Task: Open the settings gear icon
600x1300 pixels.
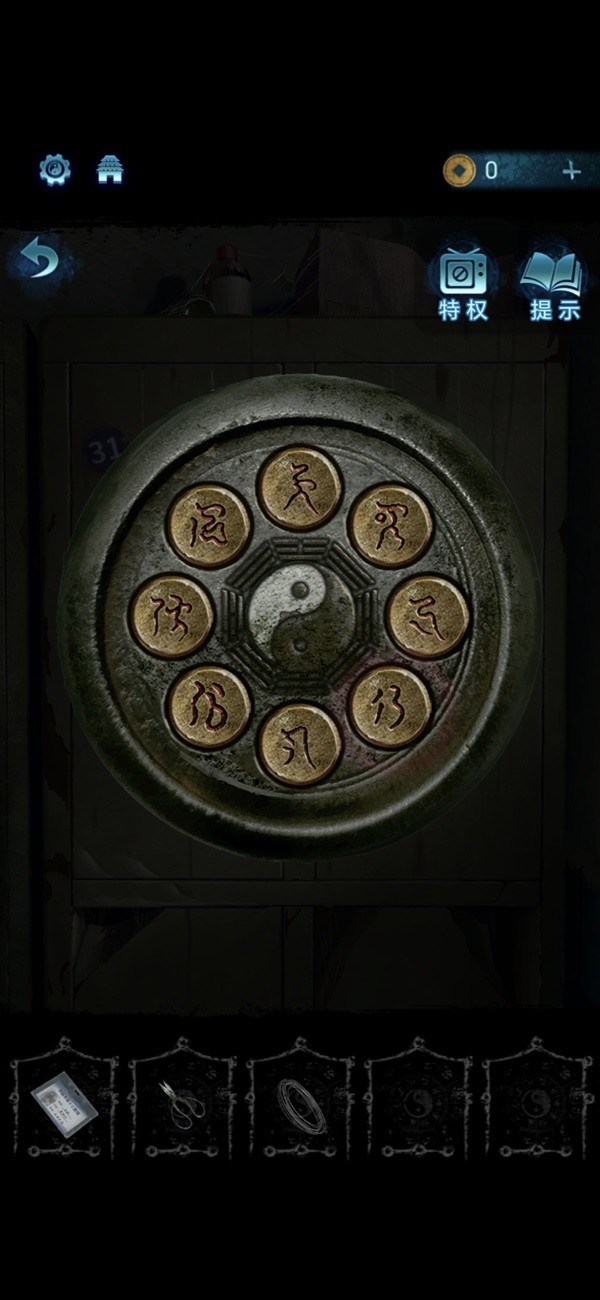Action: click(54, 170)
